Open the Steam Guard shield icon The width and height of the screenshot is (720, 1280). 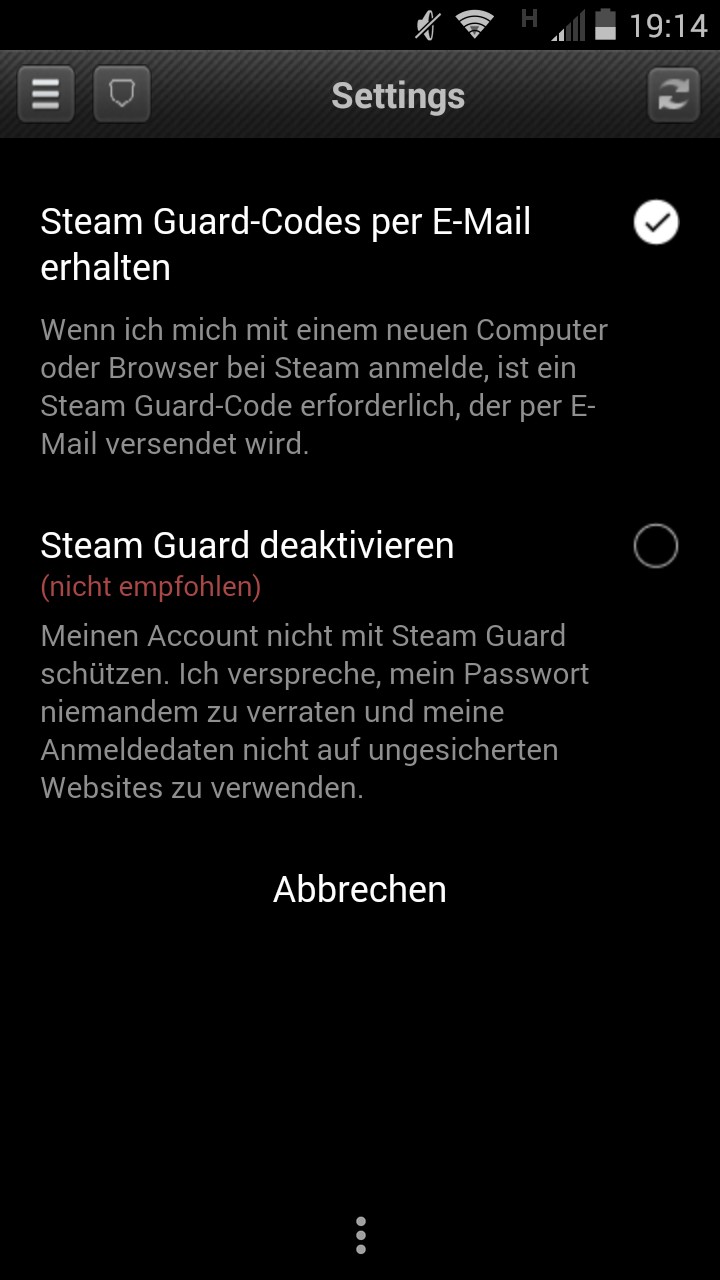122,95
